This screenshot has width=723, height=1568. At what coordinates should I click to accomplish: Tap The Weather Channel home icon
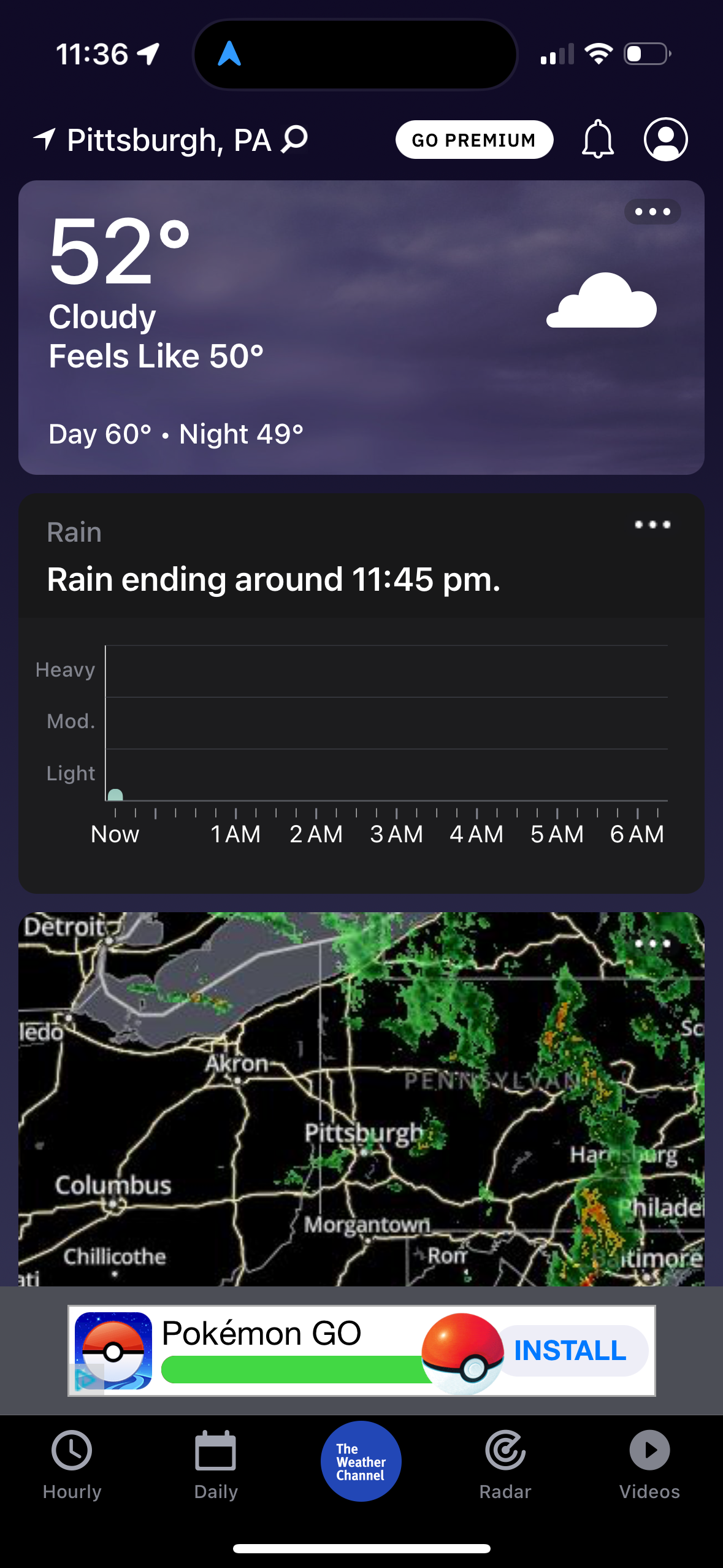(361, 1460)
